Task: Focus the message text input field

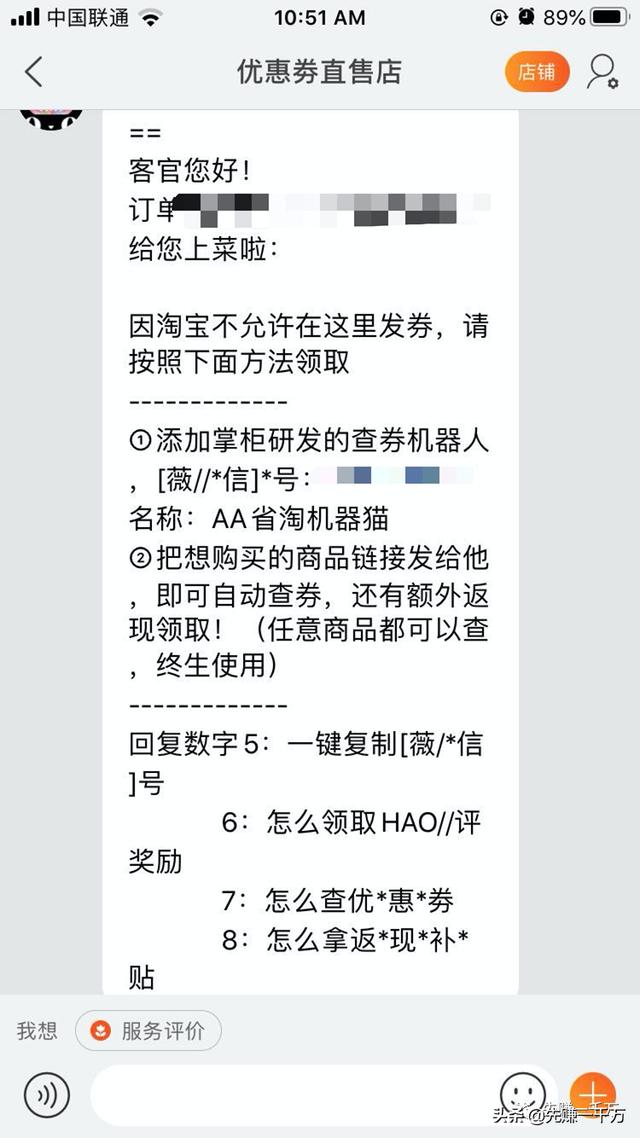Action: coord(294,1095)
